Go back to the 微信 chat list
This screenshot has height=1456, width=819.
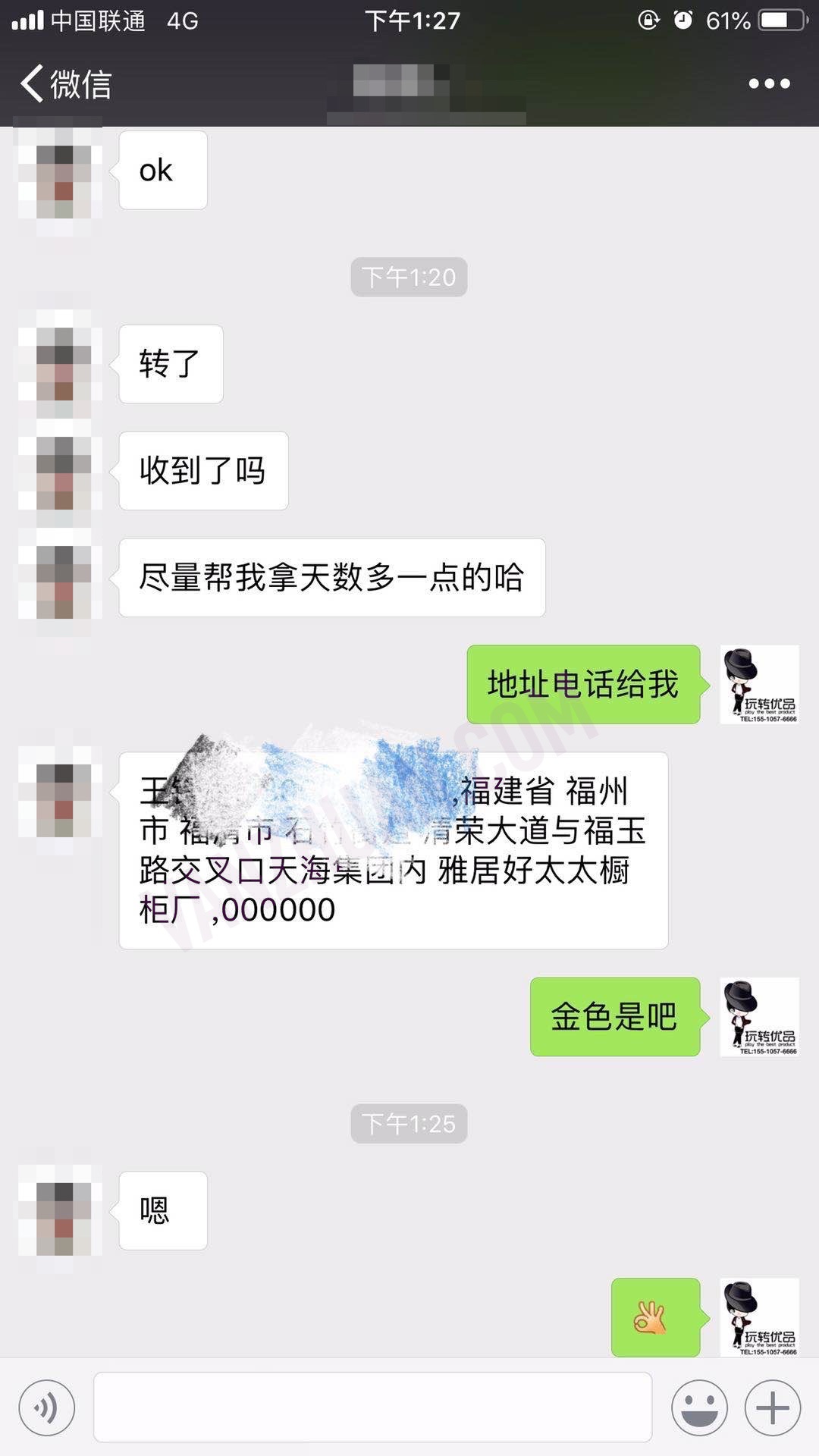[x=67, y=83]
